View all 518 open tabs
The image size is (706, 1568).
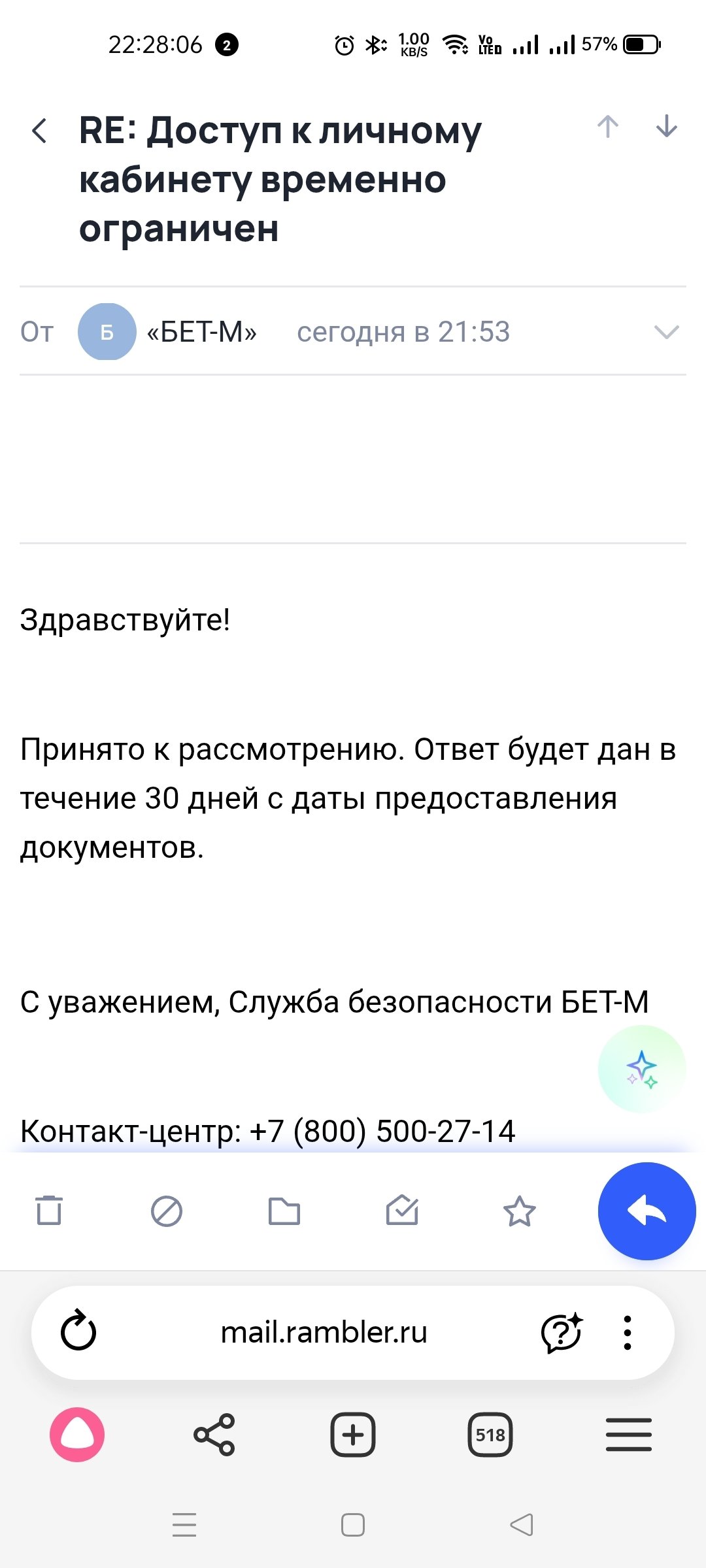point(490,1435)
